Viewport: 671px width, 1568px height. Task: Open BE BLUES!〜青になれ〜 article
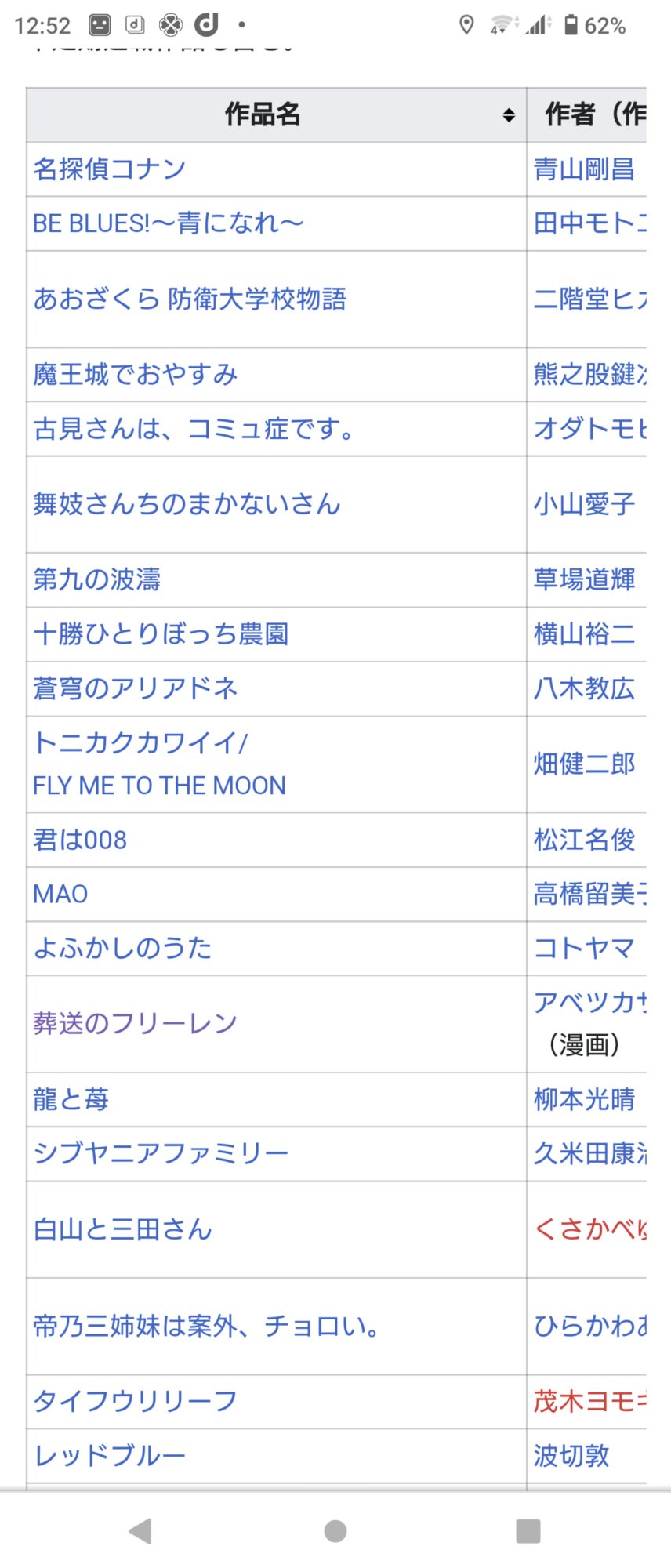168,223
